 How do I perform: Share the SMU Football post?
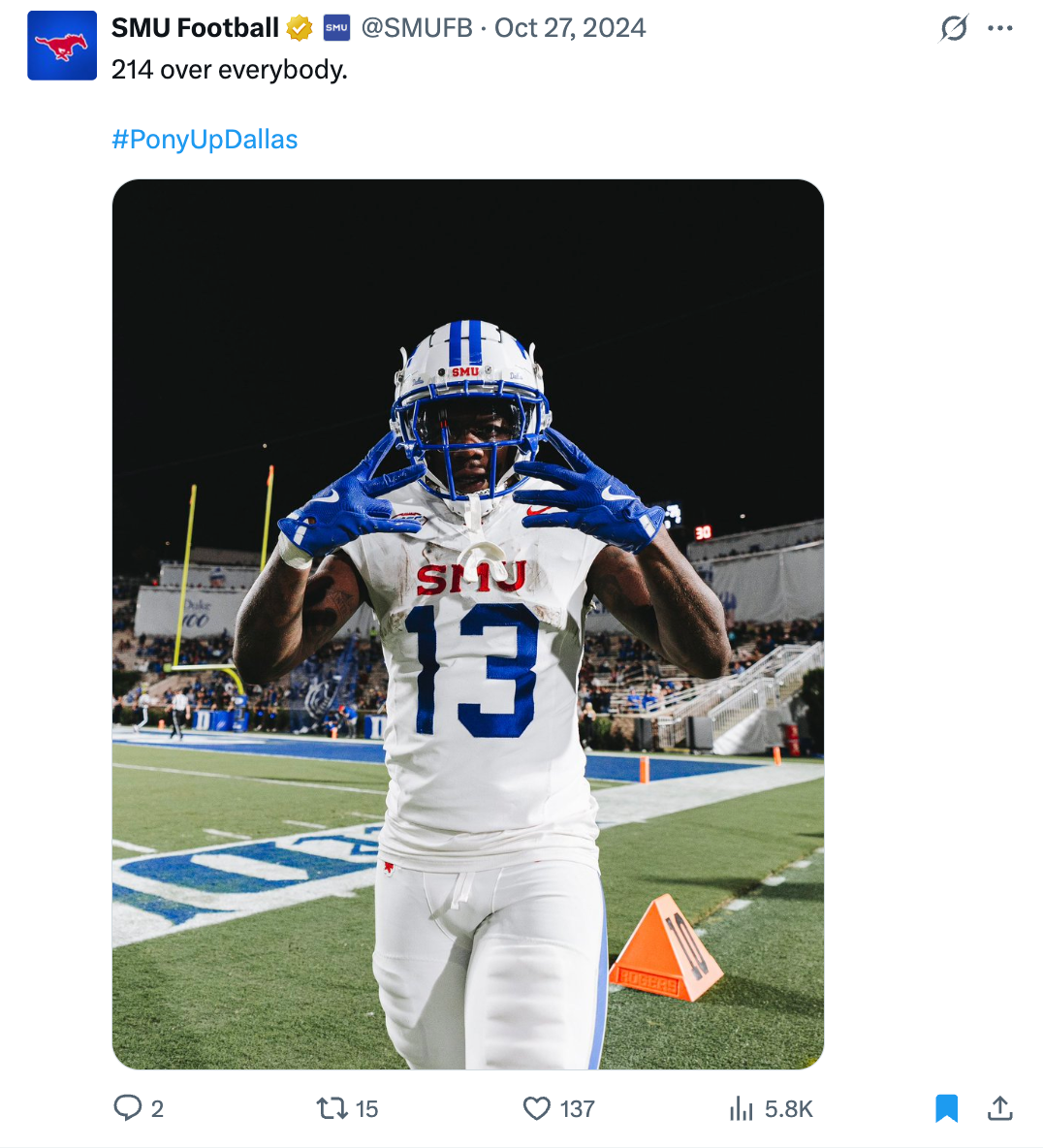(999, 1107)
